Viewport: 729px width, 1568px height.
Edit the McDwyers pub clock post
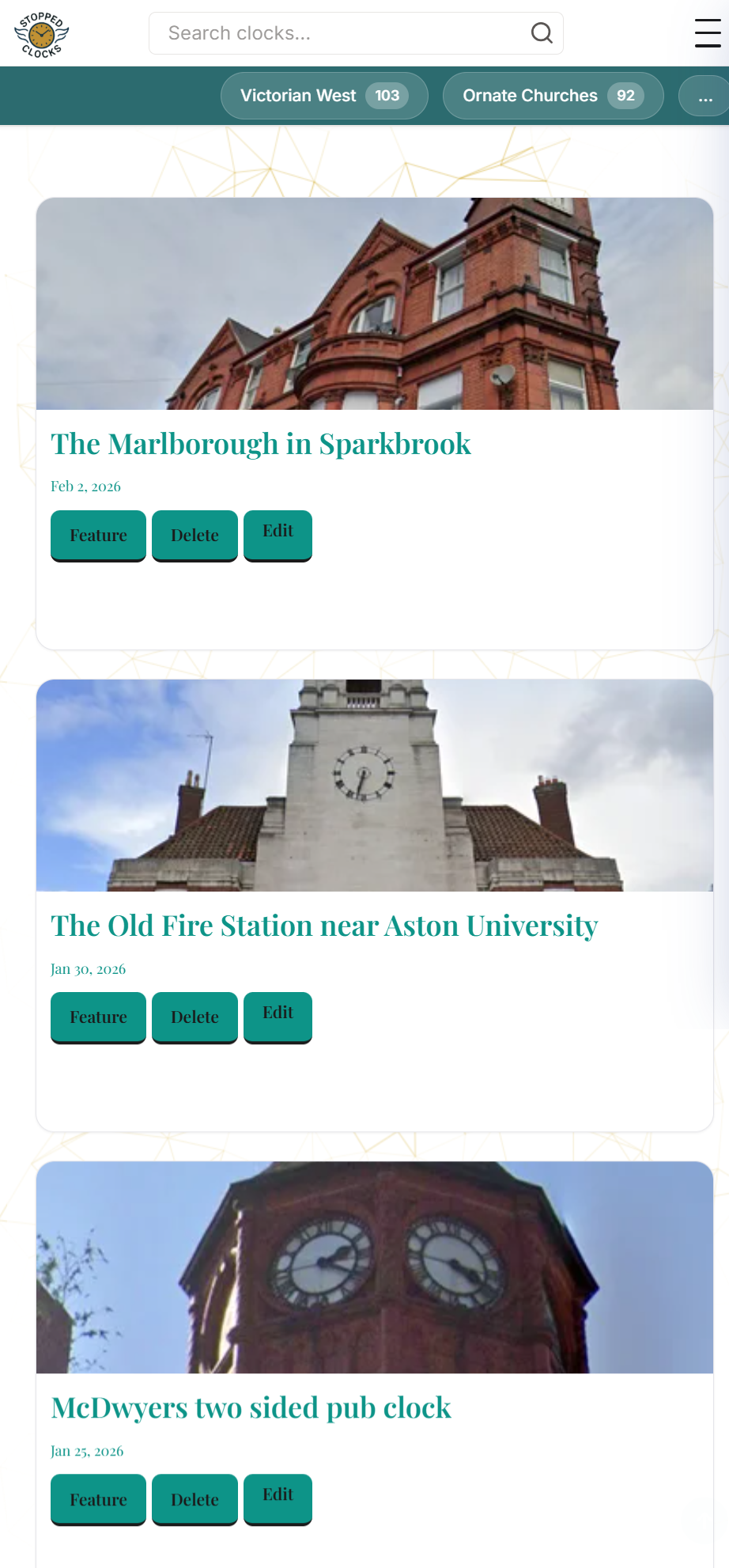tap(278, 1498)
